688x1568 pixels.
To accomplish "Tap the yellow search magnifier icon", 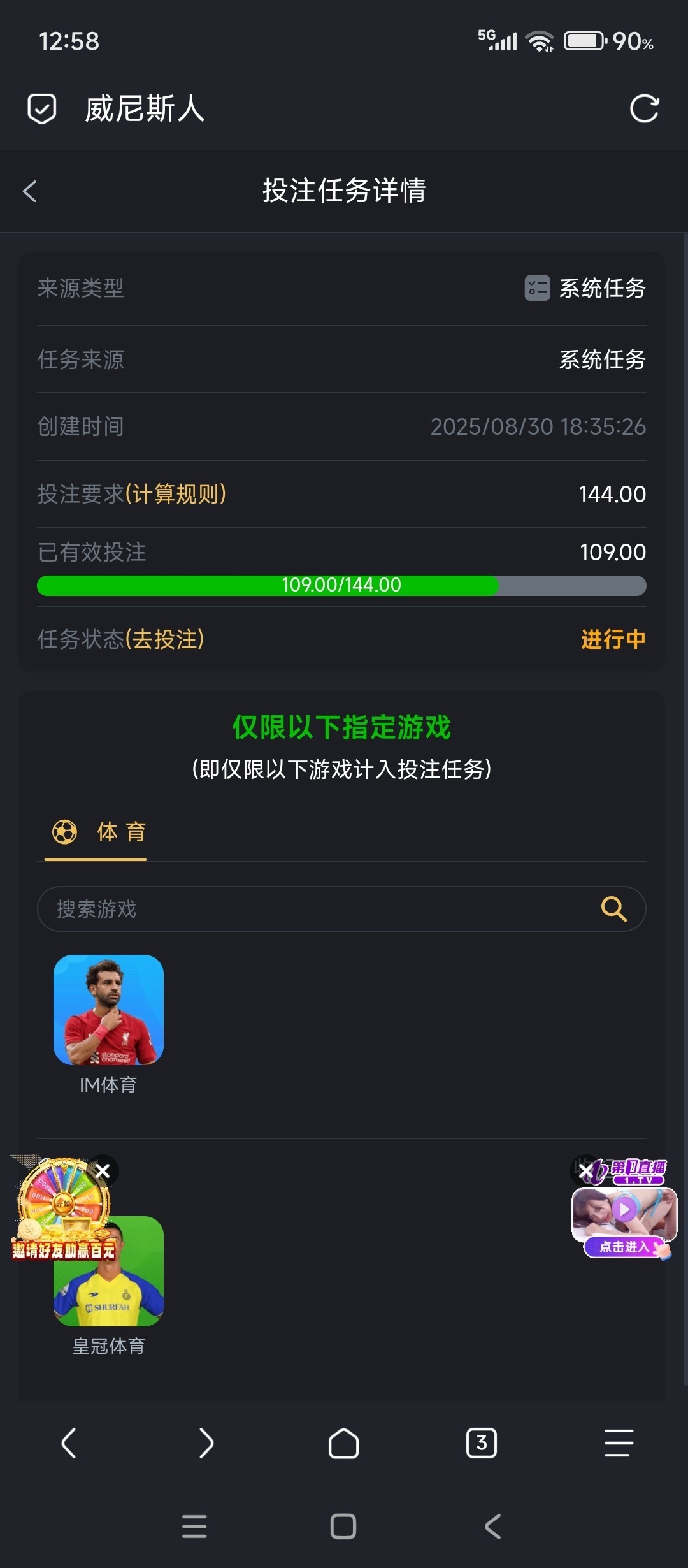I will click(x=613, y=909).
